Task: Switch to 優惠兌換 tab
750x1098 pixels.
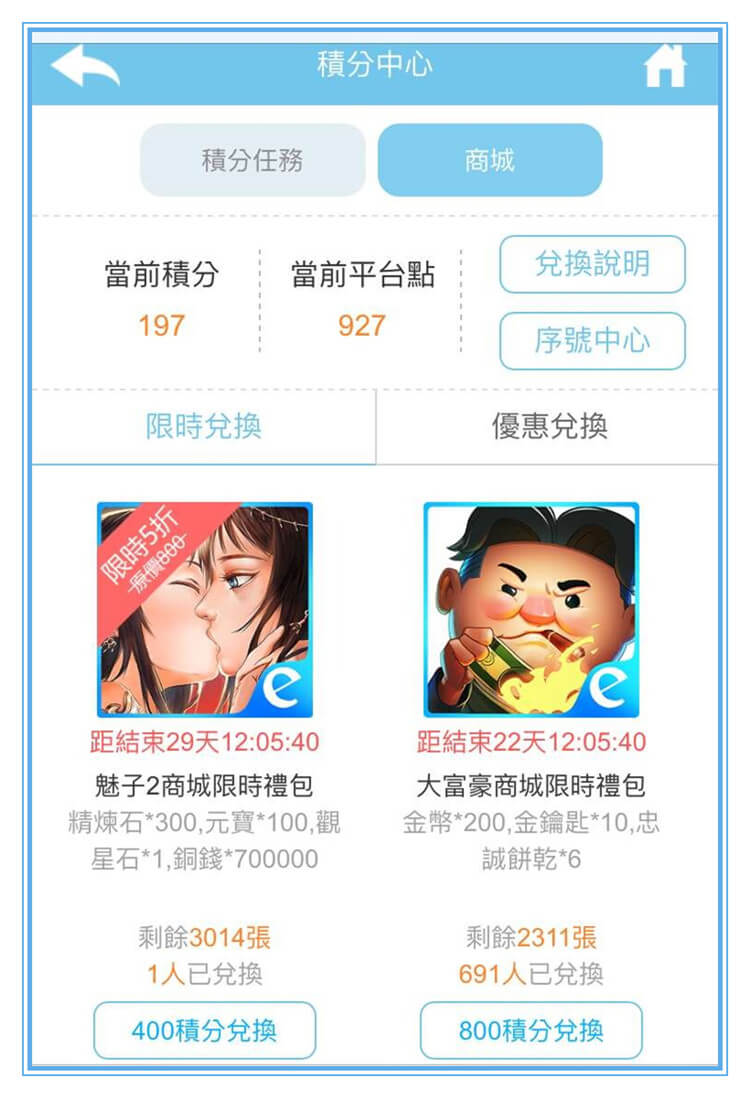Action: [x=549, y=427]
